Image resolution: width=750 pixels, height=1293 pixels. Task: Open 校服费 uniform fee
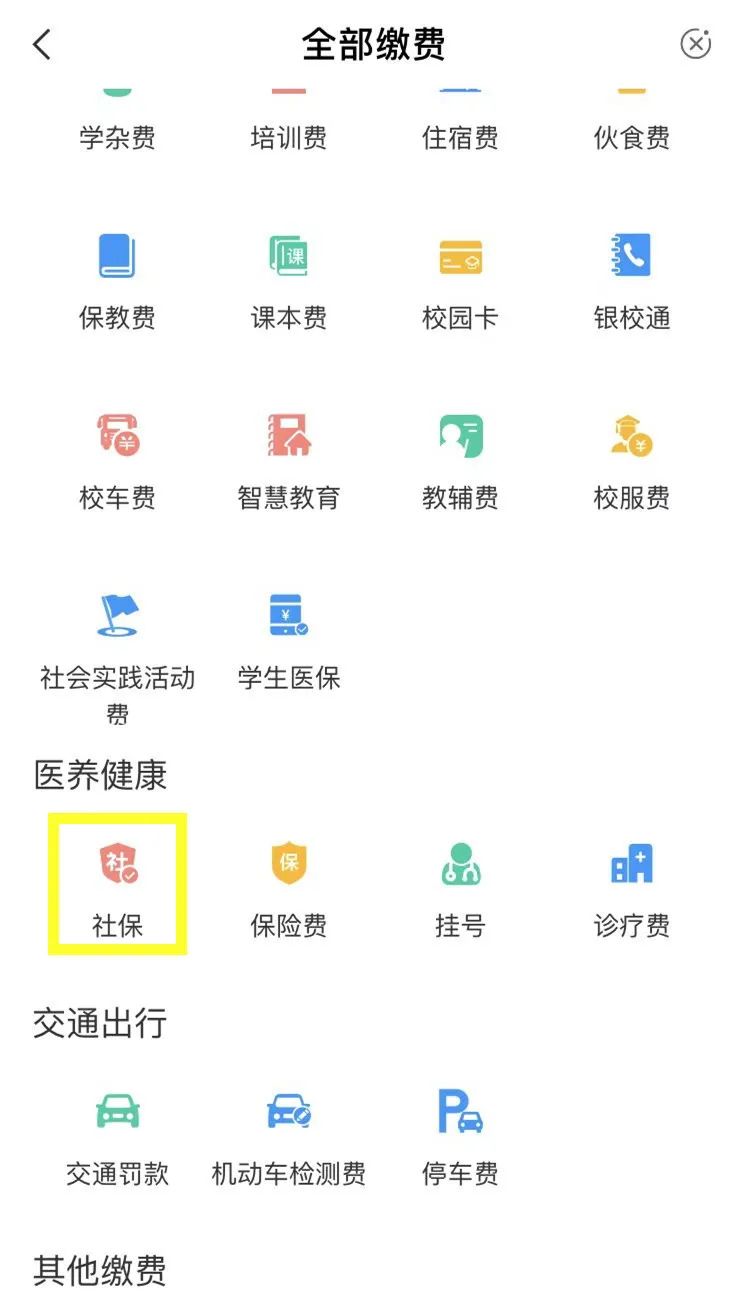(x=632, y=461)
